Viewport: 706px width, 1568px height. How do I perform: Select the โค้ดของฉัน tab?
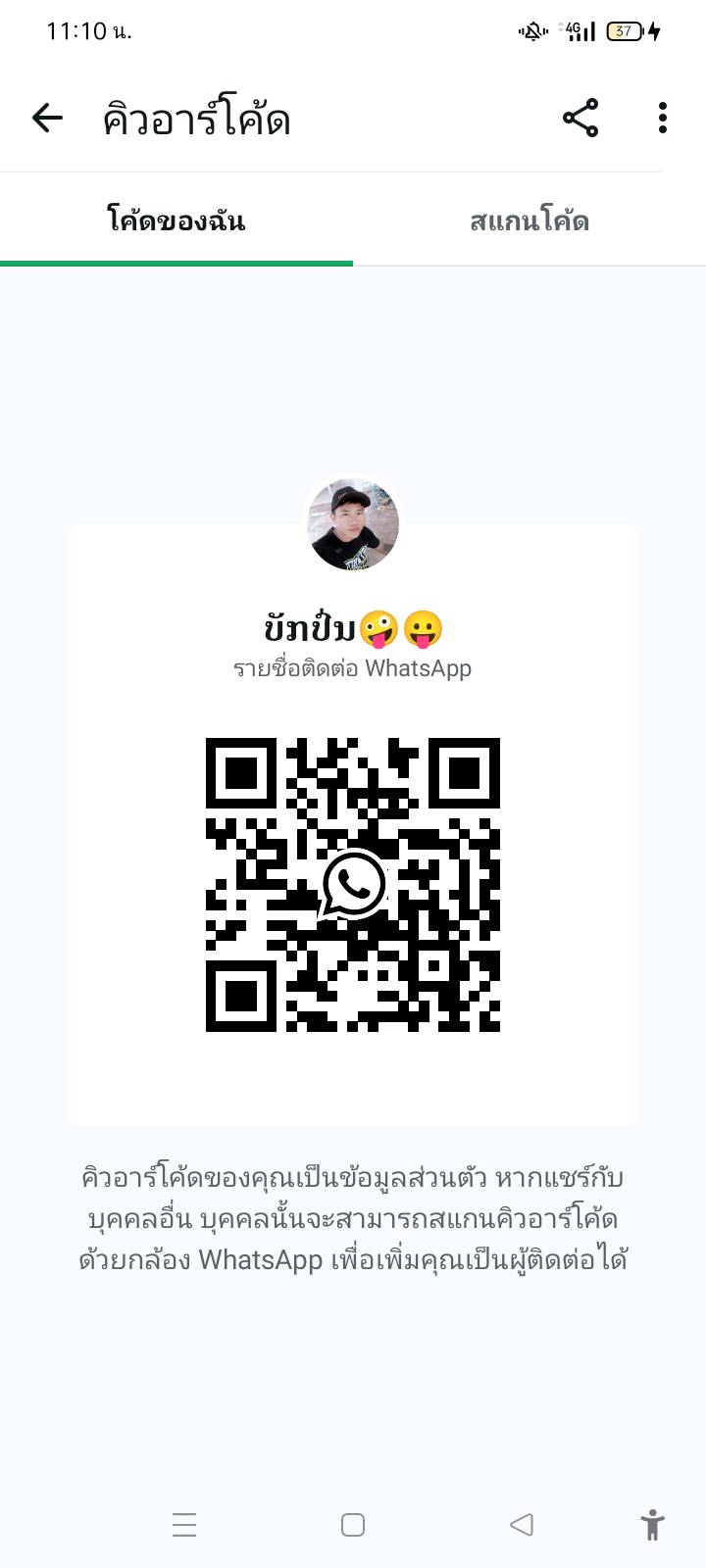point(176,220)
